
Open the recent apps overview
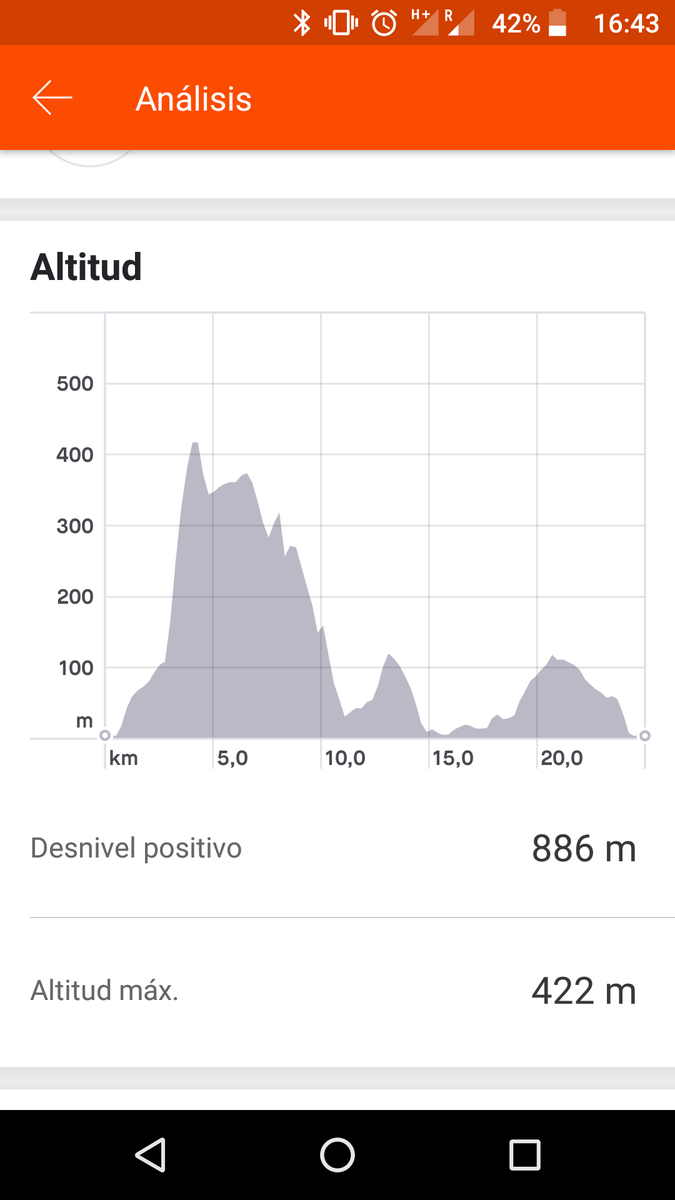524,1155
